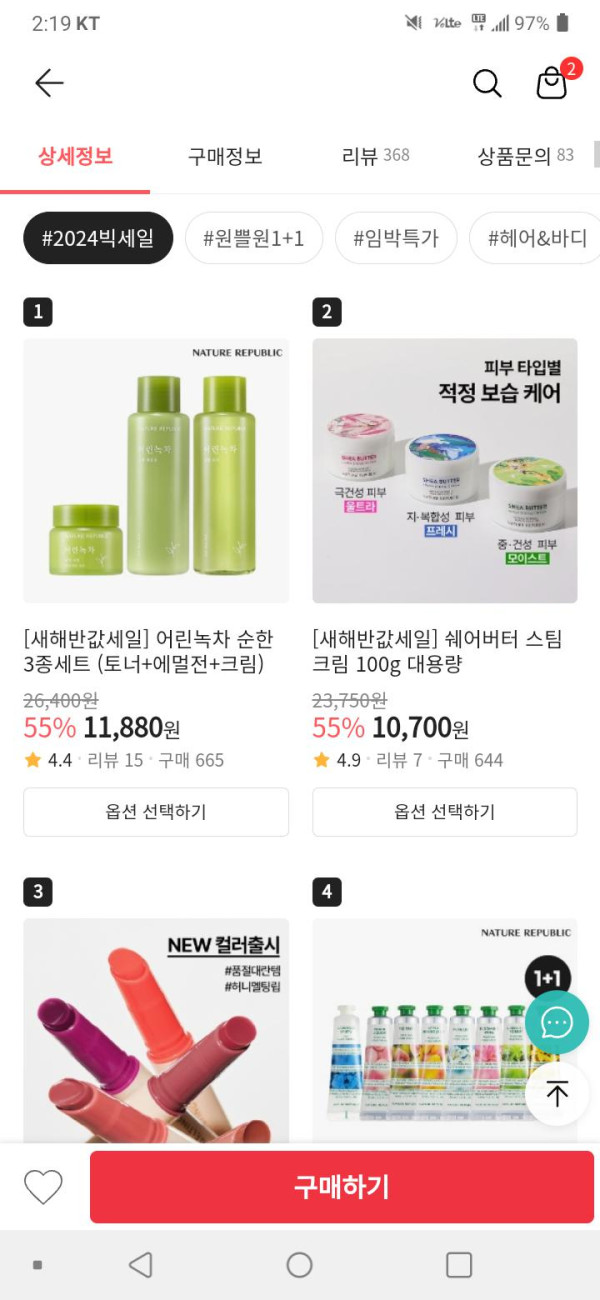Screen dimensions: 600x1300
Task: Open the shopping bag cart
Action: (552, 83)
